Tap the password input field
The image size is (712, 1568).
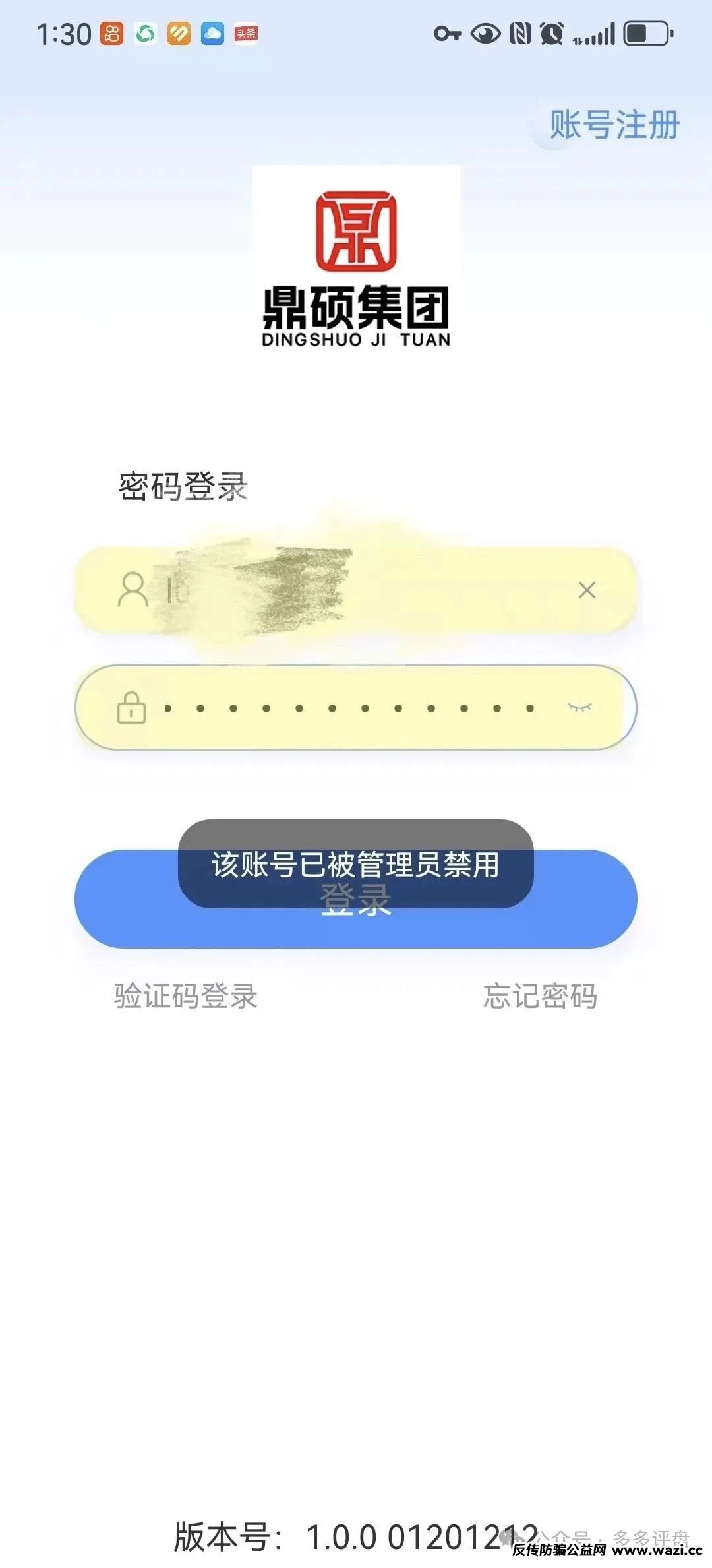point(356,707)
